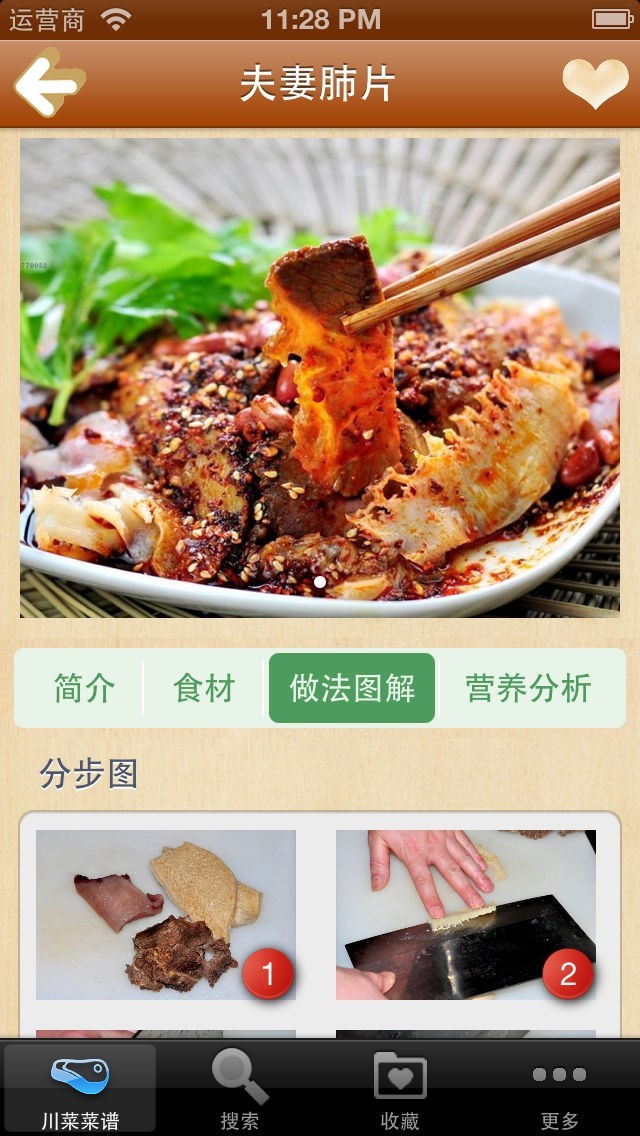This screenshot has width=640, height=1136.
Task: Open step 2 photo
Action: [466, 915]
